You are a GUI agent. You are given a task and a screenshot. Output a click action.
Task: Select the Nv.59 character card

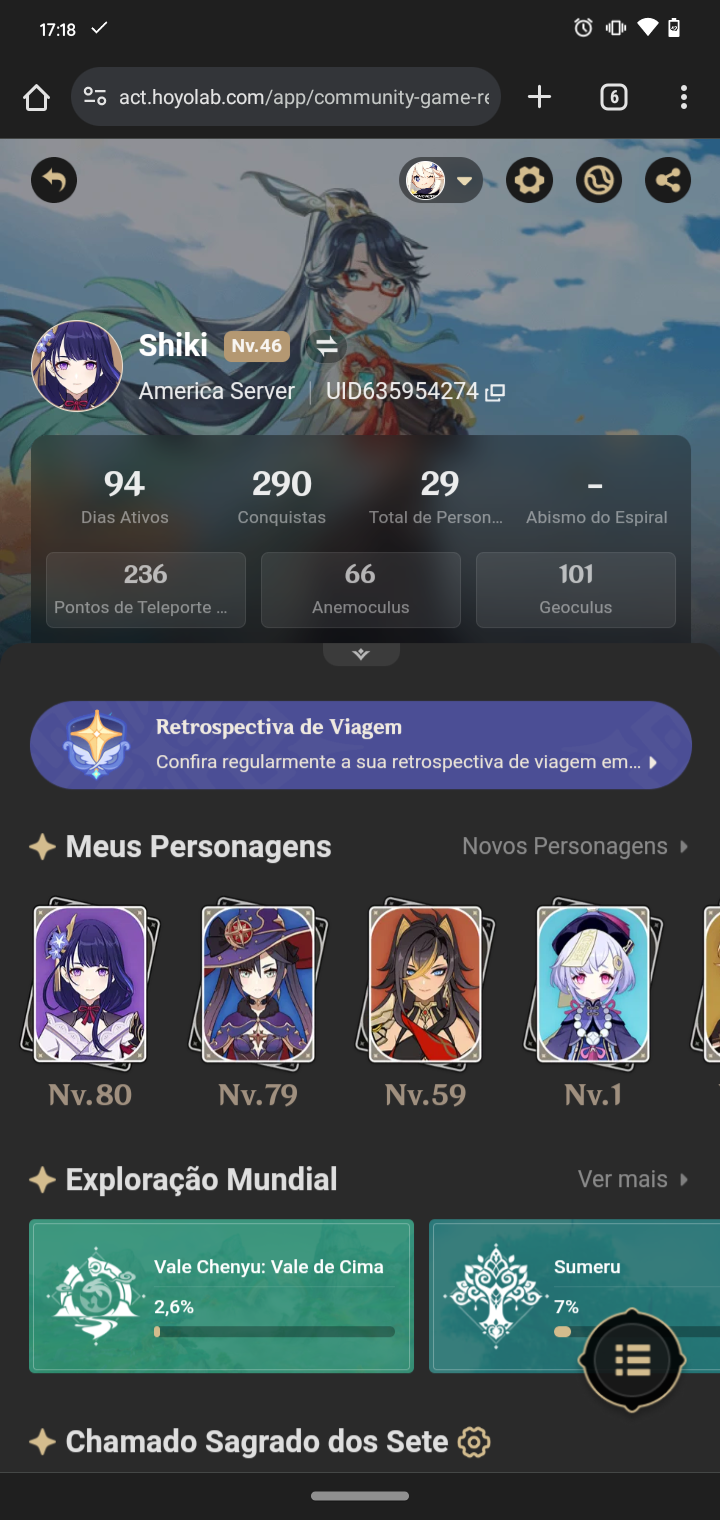click(x=425, y=984)
